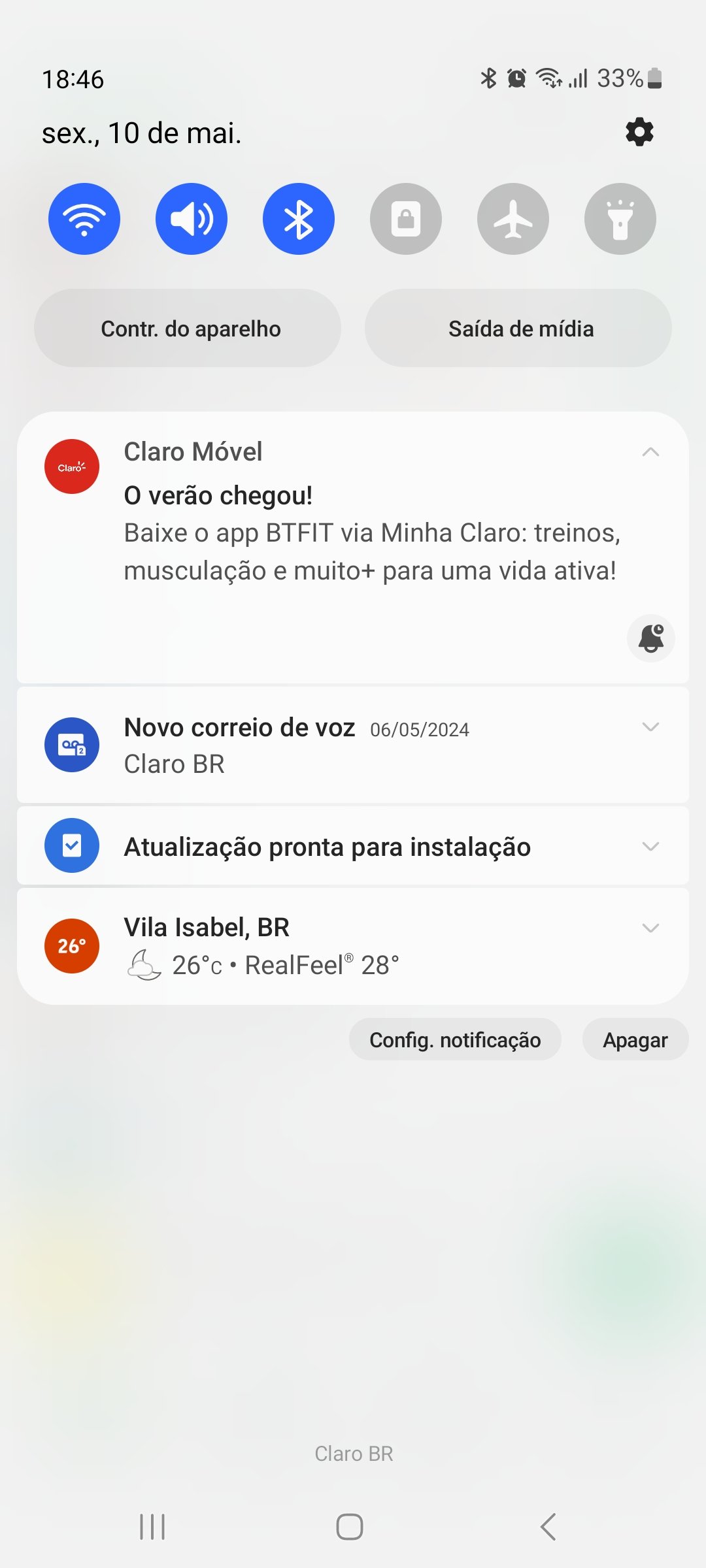Open Saída de mídia

(x=518, y=328)
